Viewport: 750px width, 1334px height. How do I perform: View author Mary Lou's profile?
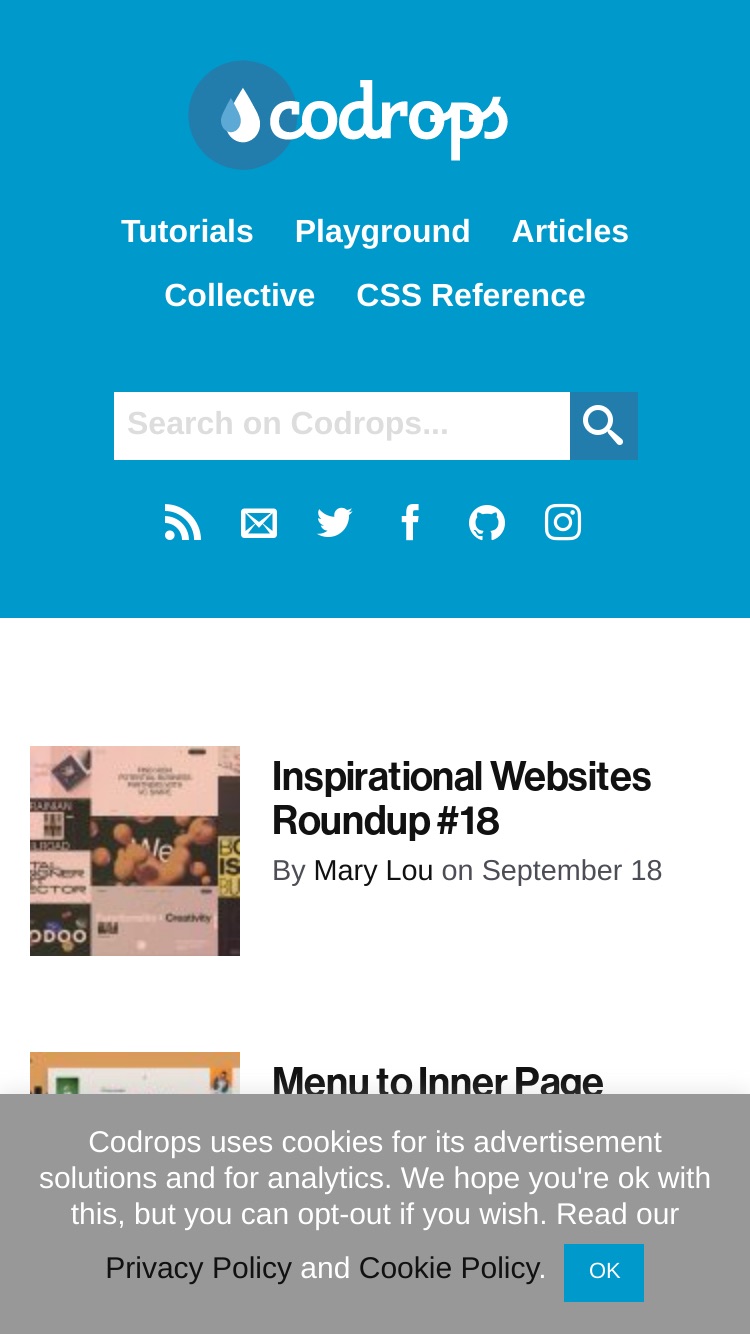pyautogui.click(x=373, y=871)
